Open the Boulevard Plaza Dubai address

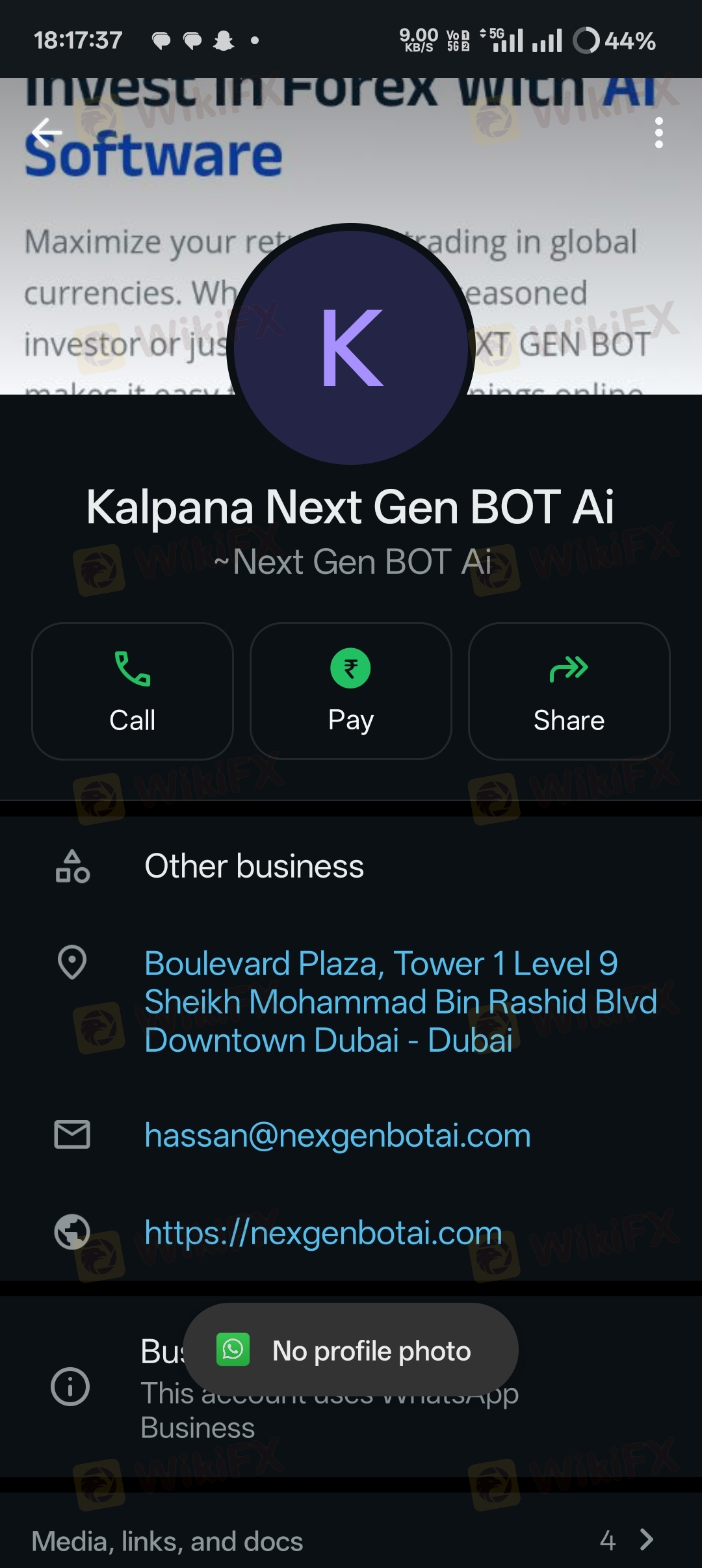point(400,1002)
